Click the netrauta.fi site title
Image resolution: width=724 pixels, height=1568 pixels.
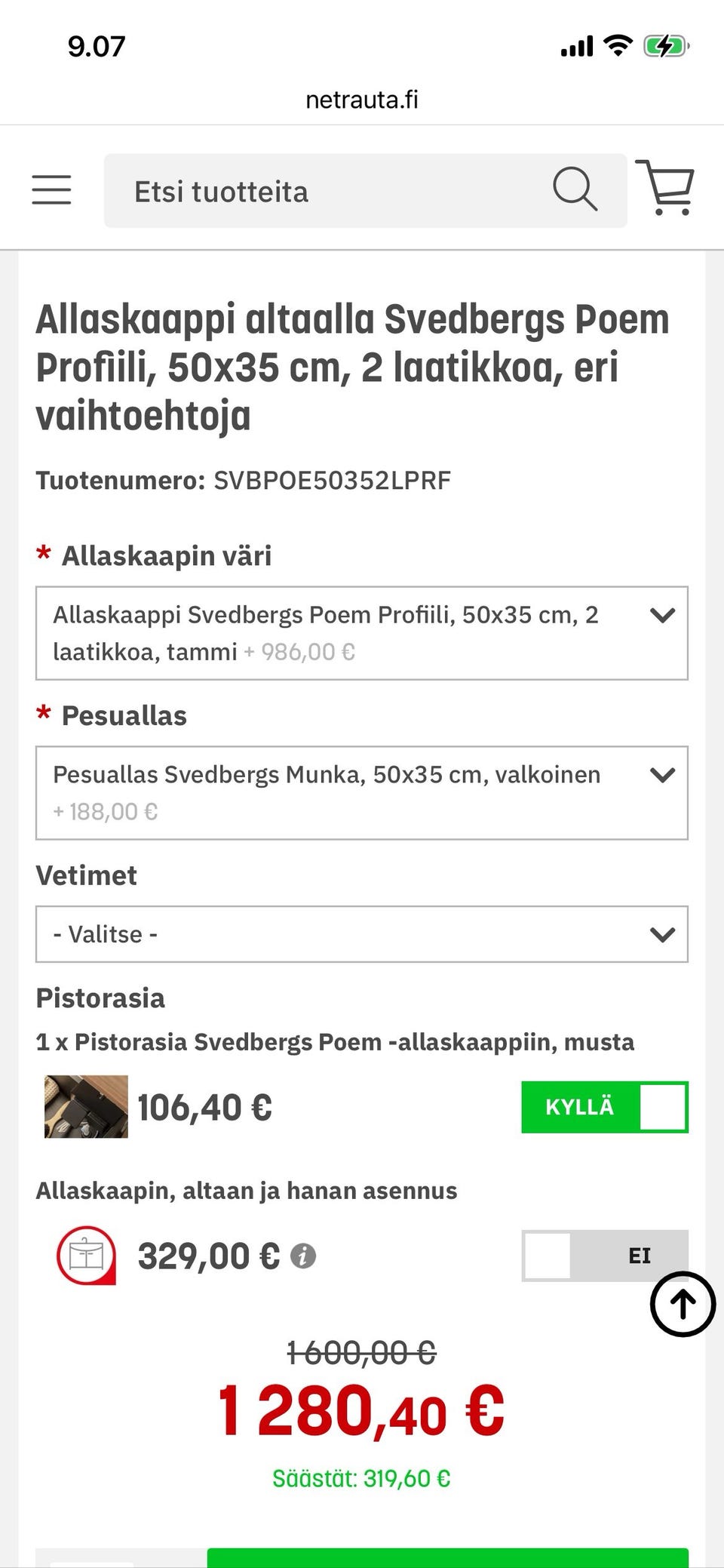click(362, 99)
